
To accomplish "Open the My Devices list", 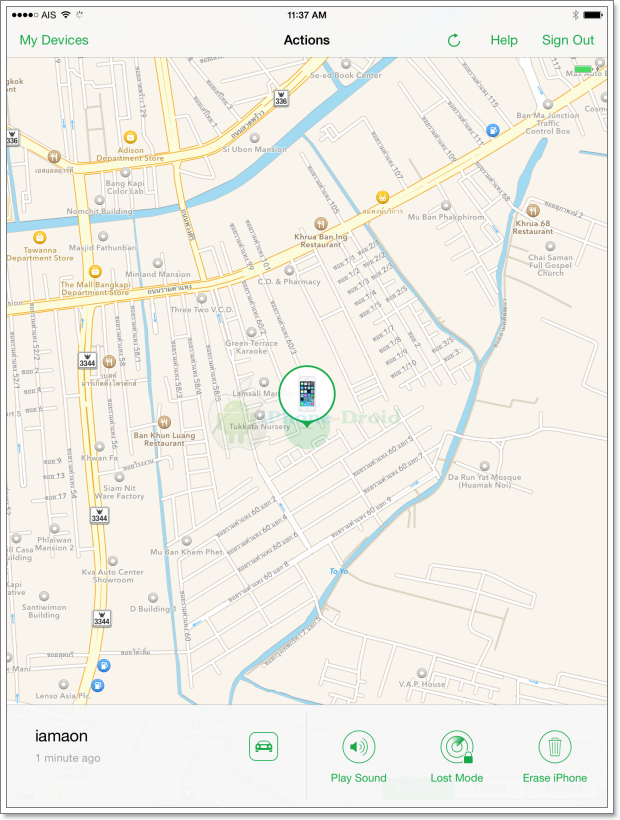I will (54, 40).
